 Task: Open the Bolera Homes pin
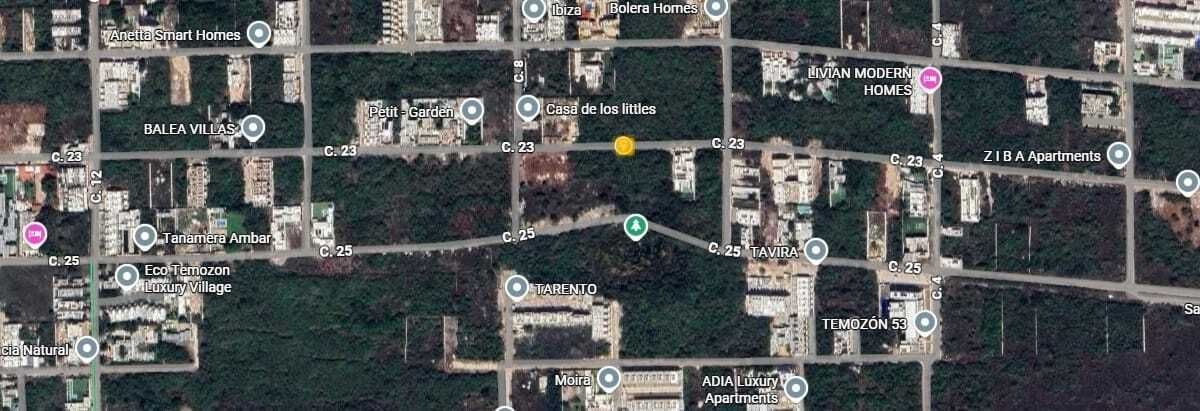715,9
